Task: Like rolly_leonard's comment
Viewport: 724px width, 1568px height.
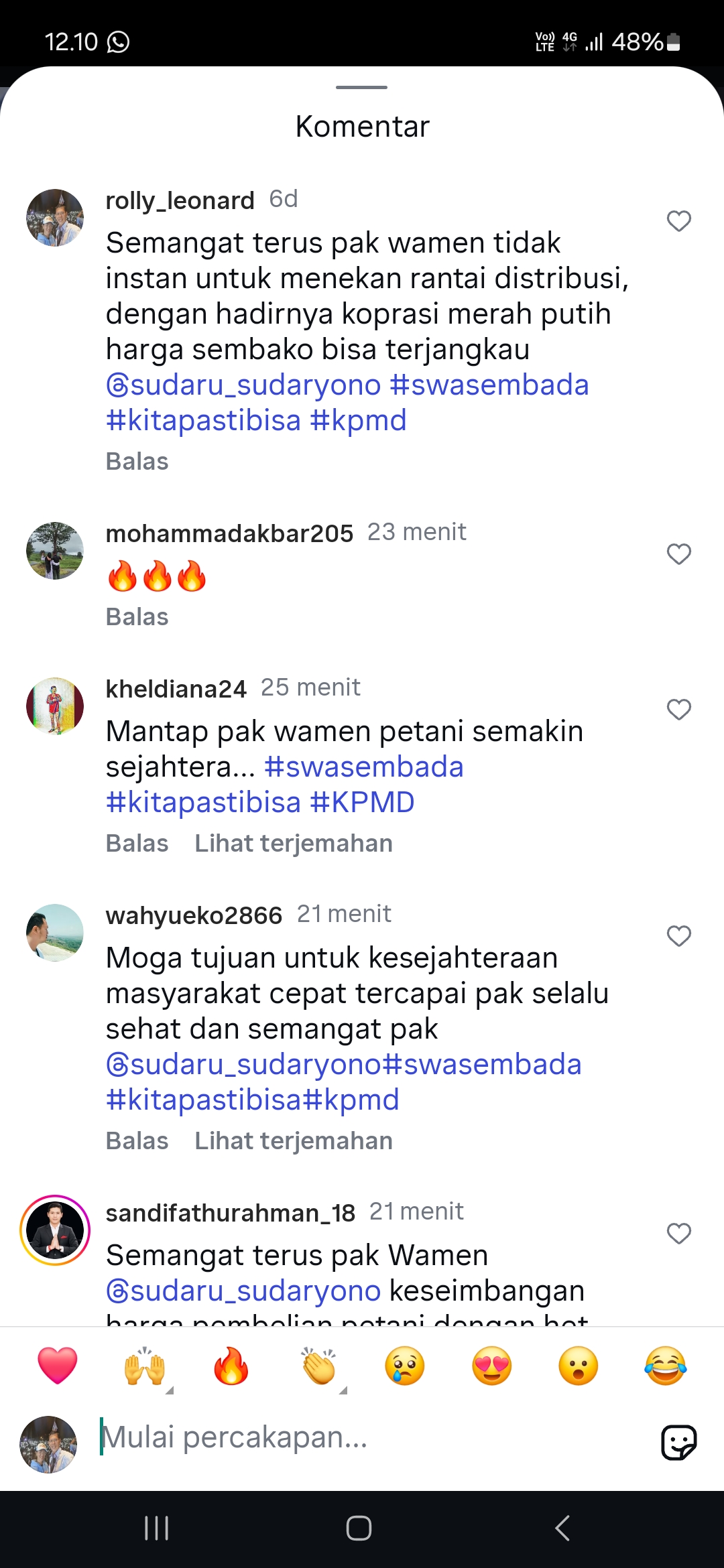Action: pyautogui.click(x=678, y=220)
